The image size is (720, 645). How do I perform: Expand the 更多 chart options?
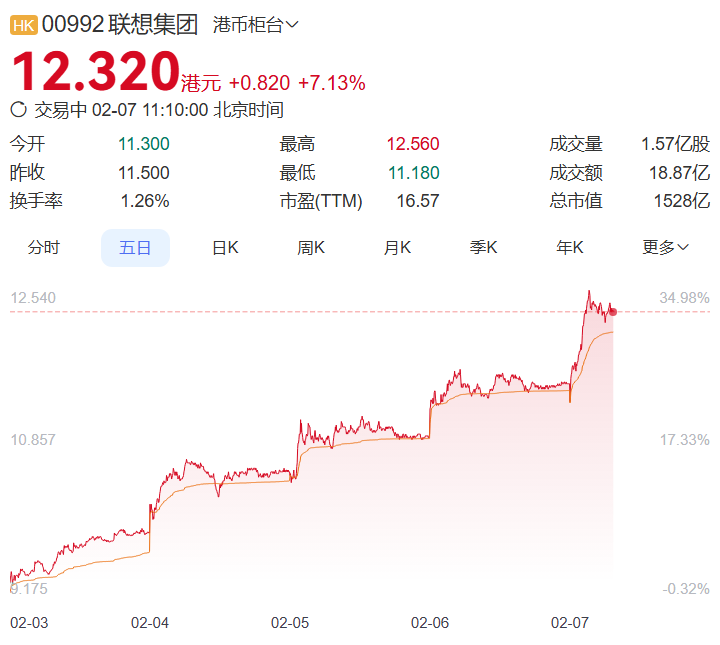(x=665, y=247)
